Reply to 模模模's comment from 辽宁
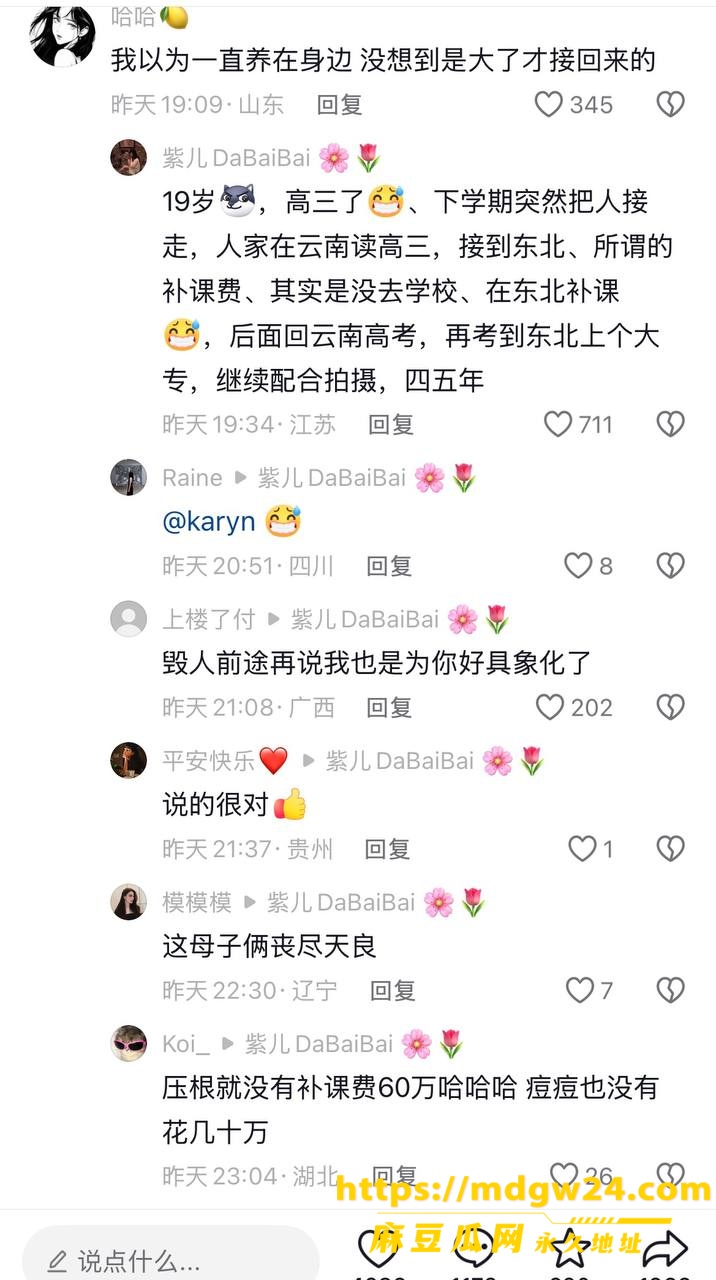Image resolution: width=716 pixels, height=1280 pixels. click(x=393, y=990)
